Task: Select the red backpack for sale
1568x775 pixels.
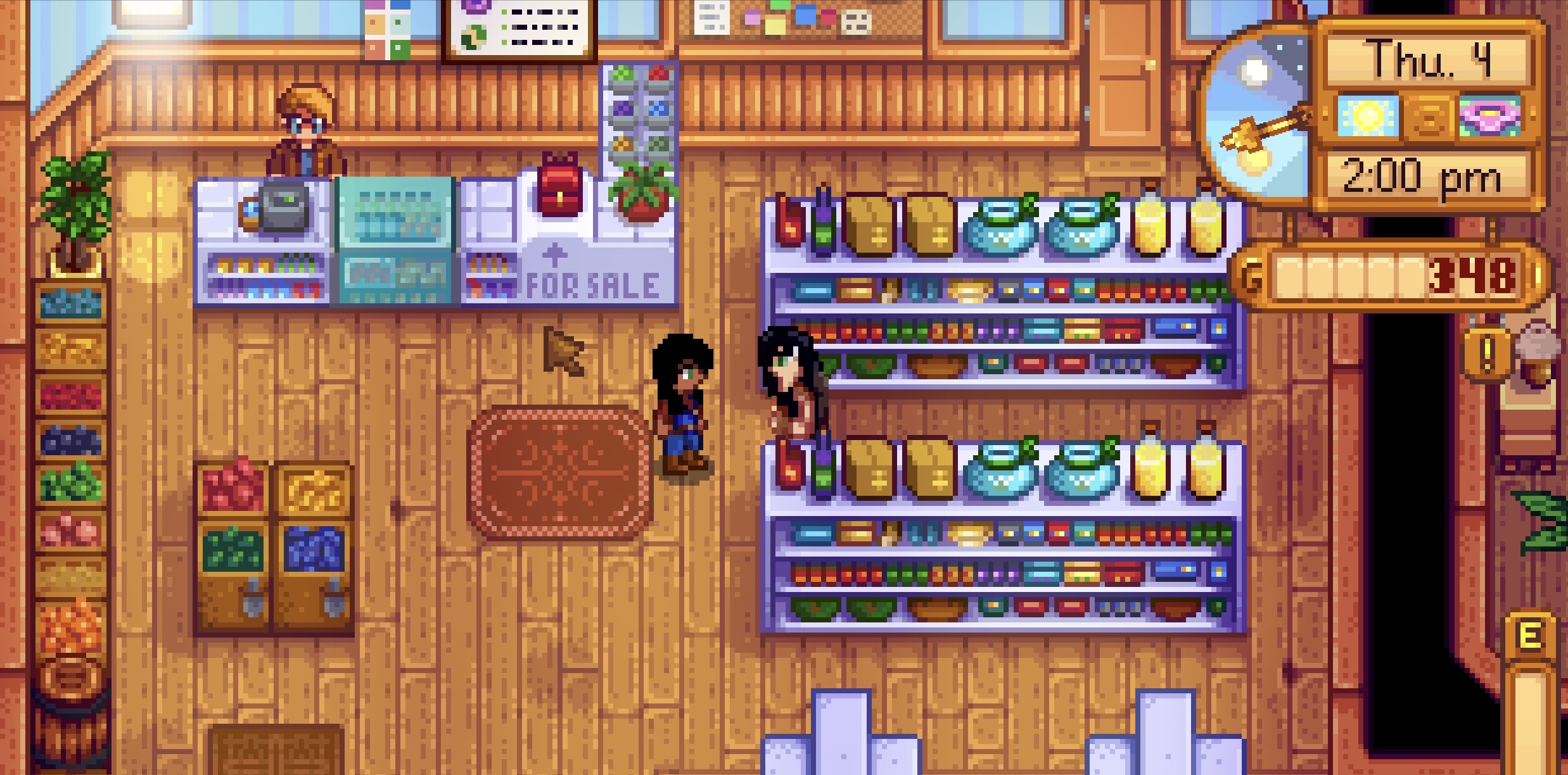Action: [x=559, y=184]
